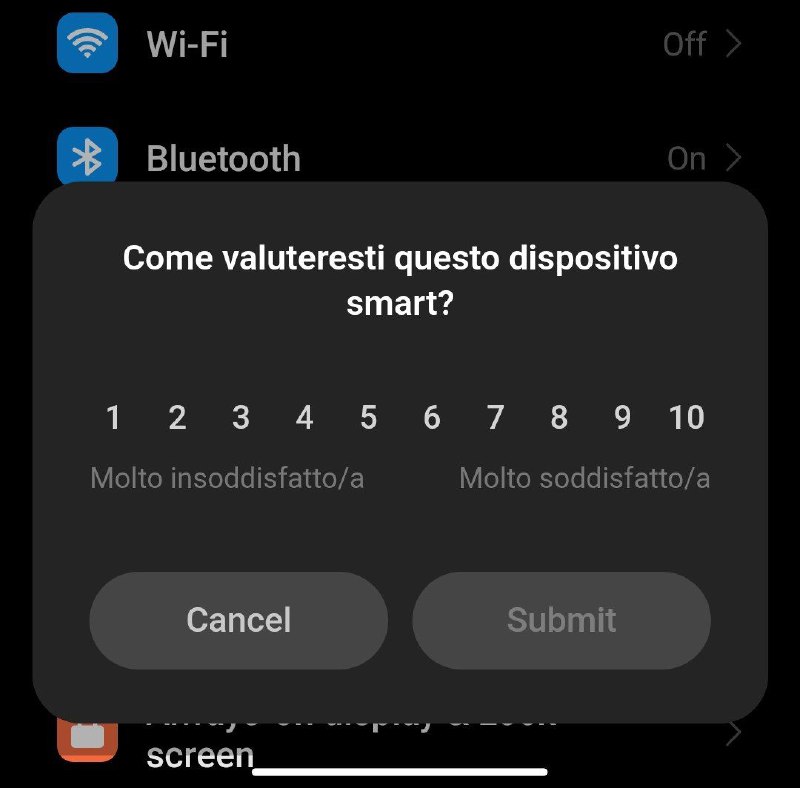The image size is (800, 788).
Task: Open Bluetooth settings
Action: 400,159
